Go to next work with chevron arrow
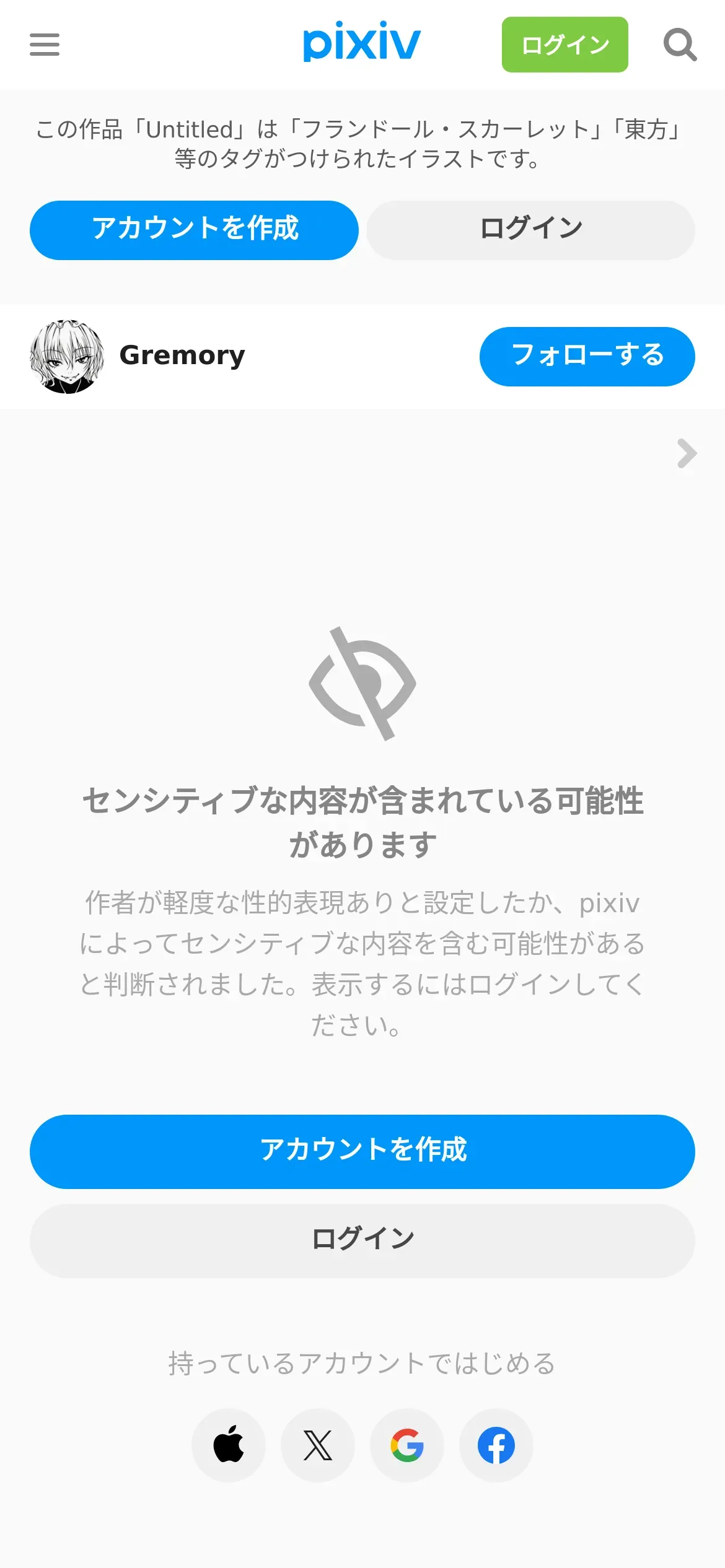The height and width of the screenshot is (1568, 725). coord(687,453)
